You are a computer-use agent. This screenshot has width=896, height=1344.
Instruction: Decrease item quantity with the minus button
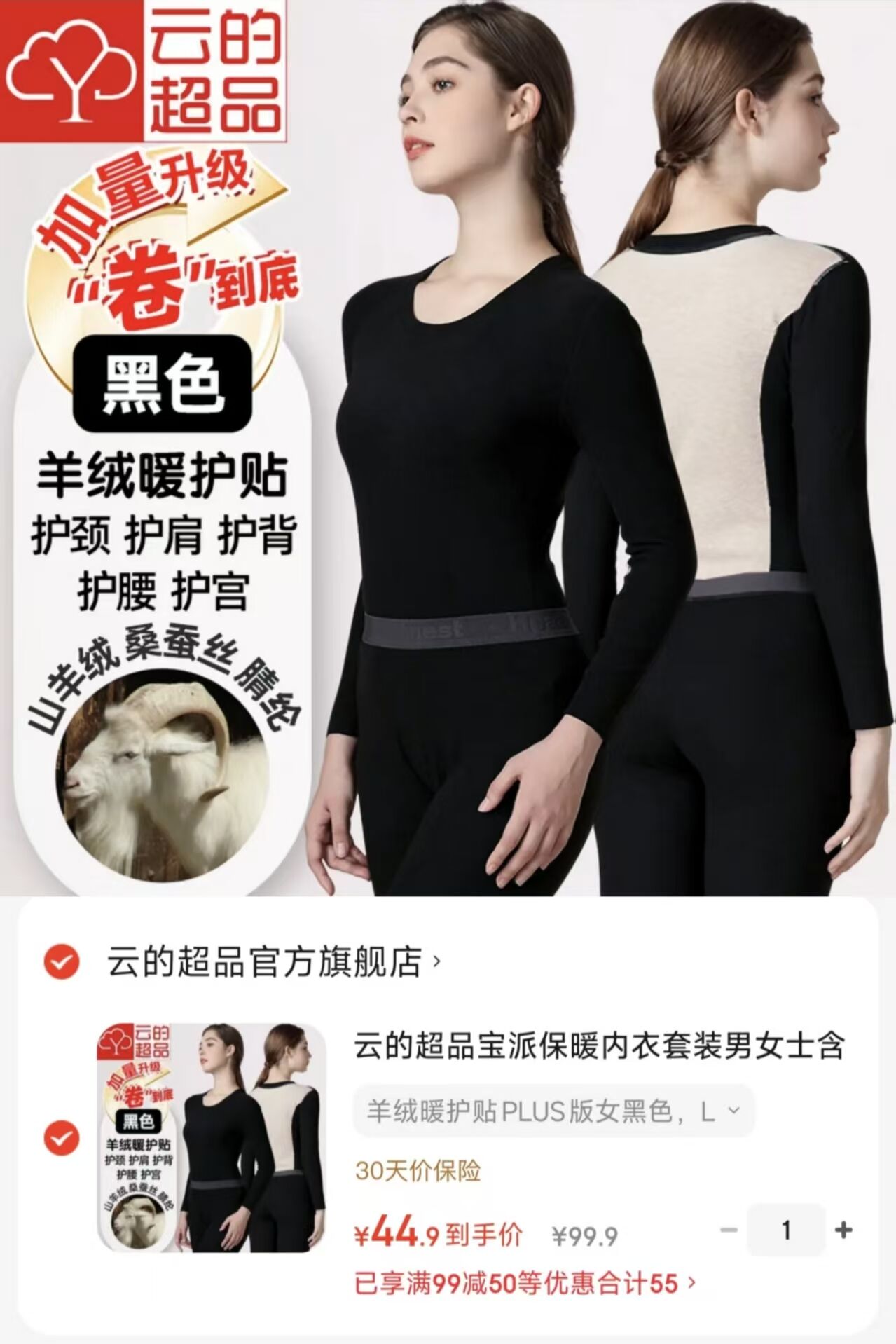(729, 1230)
